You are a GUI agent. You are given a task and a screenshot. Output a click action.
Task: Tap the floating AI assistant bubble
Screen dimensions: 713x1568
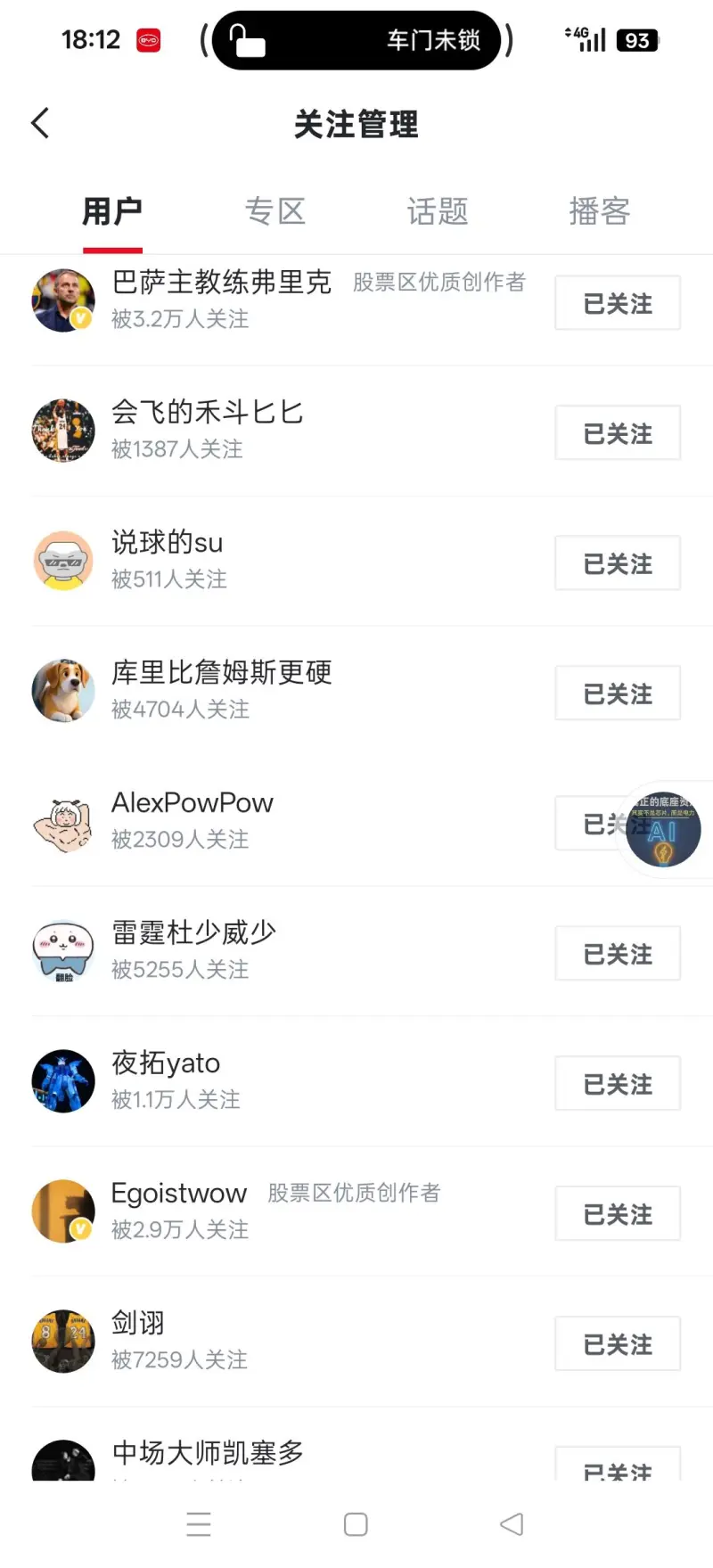tap(663, 830)
